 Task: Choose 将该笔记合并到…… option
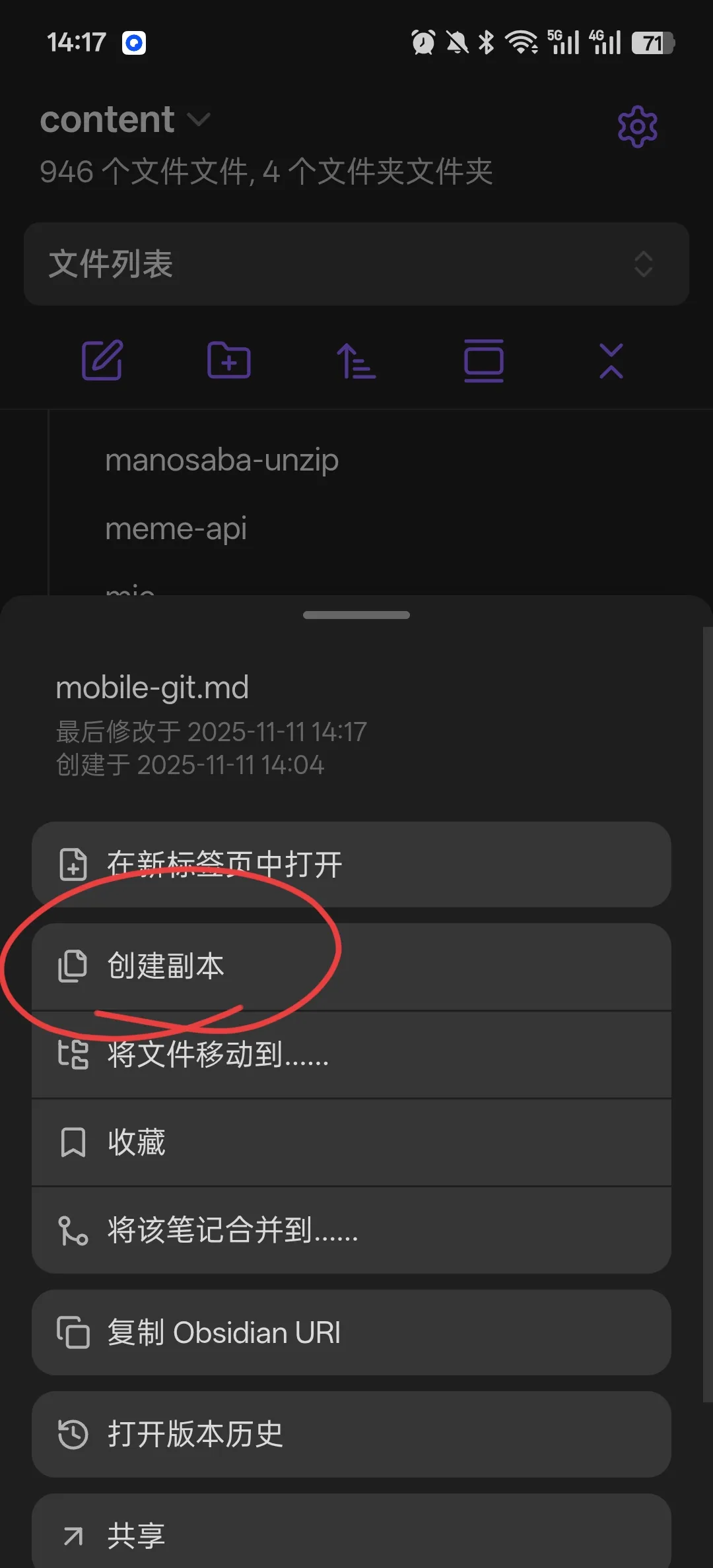pyautogui.click(x=351, y=1230)
